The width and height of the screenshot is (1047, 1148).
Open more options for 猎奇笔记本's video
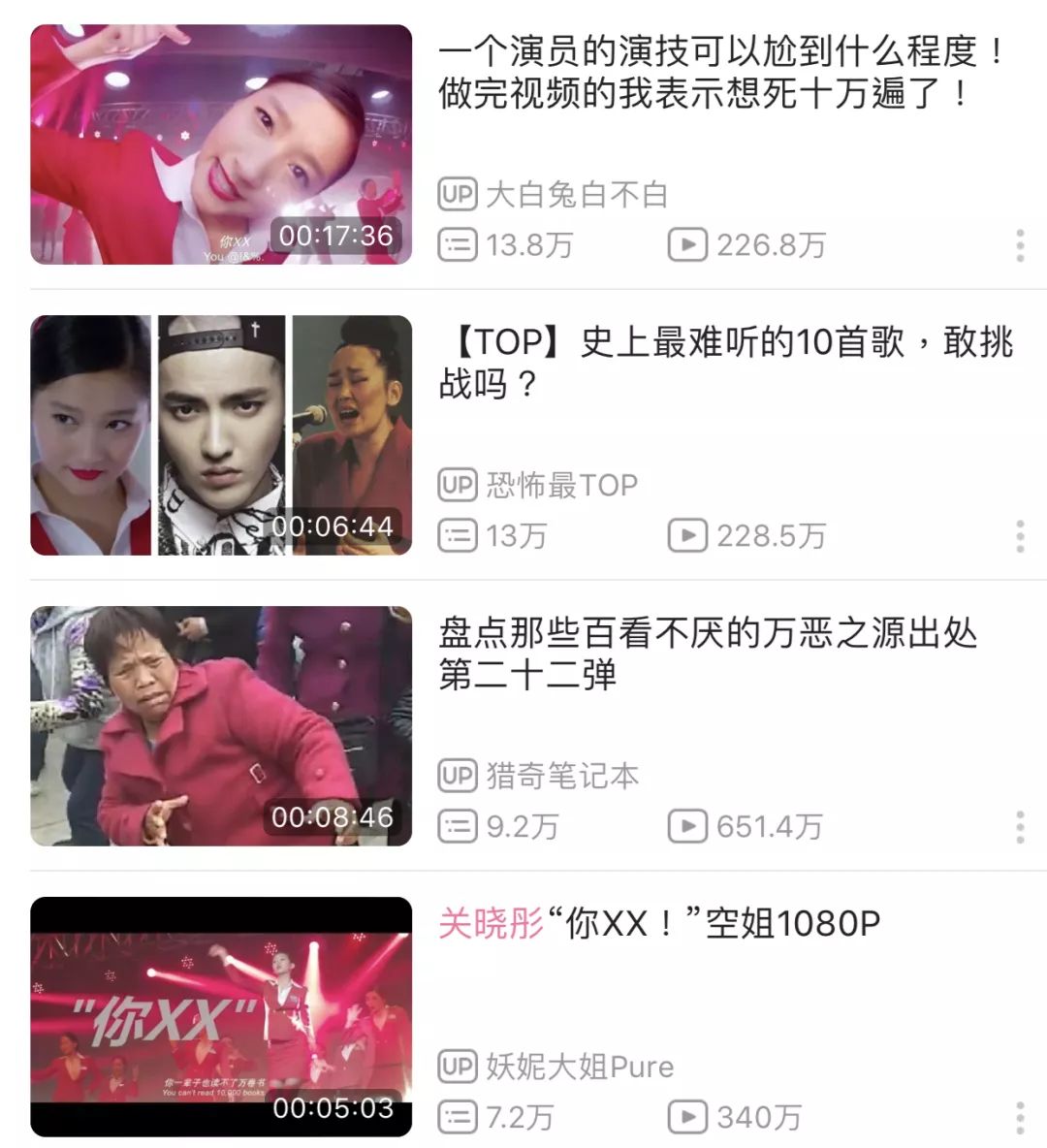[x=1020, y=827]
